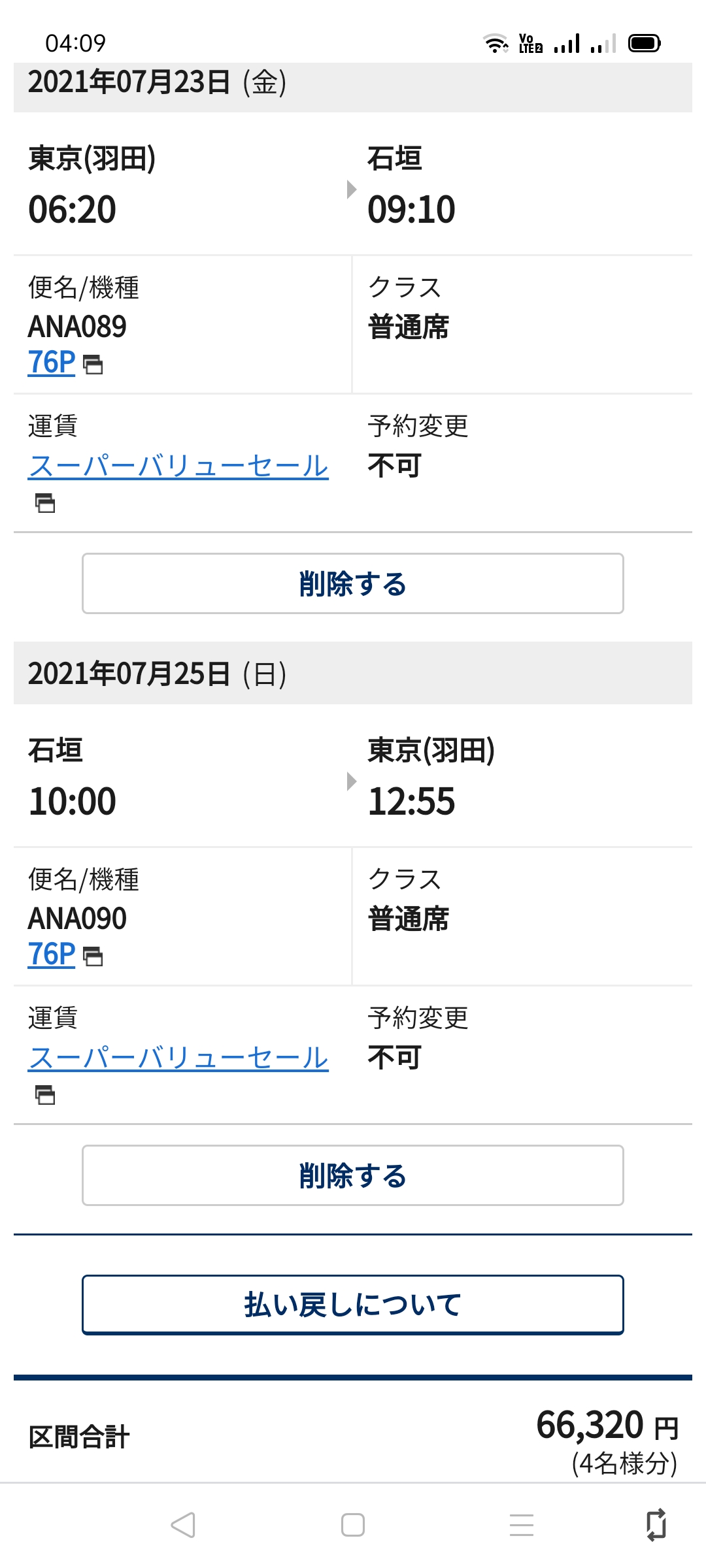Tap 削除する for the 07月23日 flight

(353, 583)
